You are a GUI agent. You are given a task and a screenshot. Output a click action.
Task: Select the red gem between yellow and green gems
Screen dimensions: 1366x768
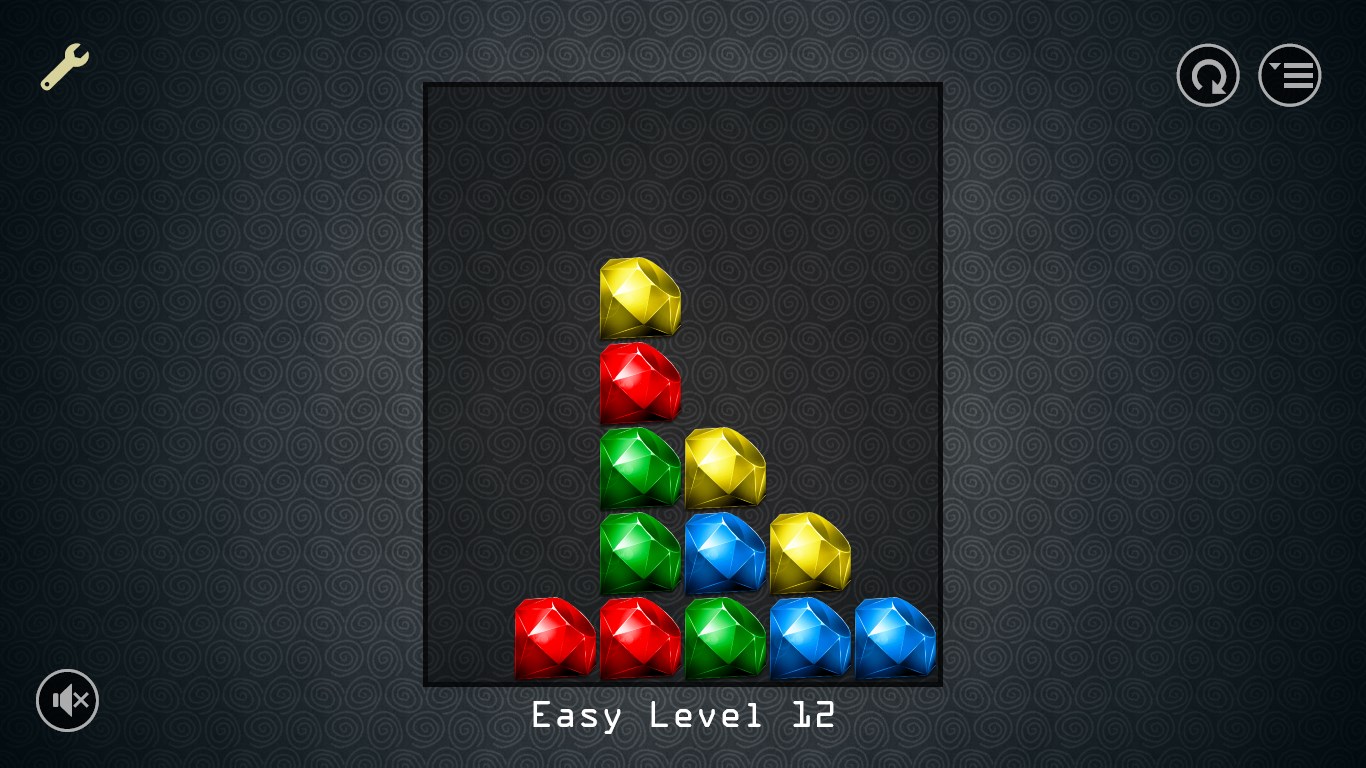[x=640, y=383]
